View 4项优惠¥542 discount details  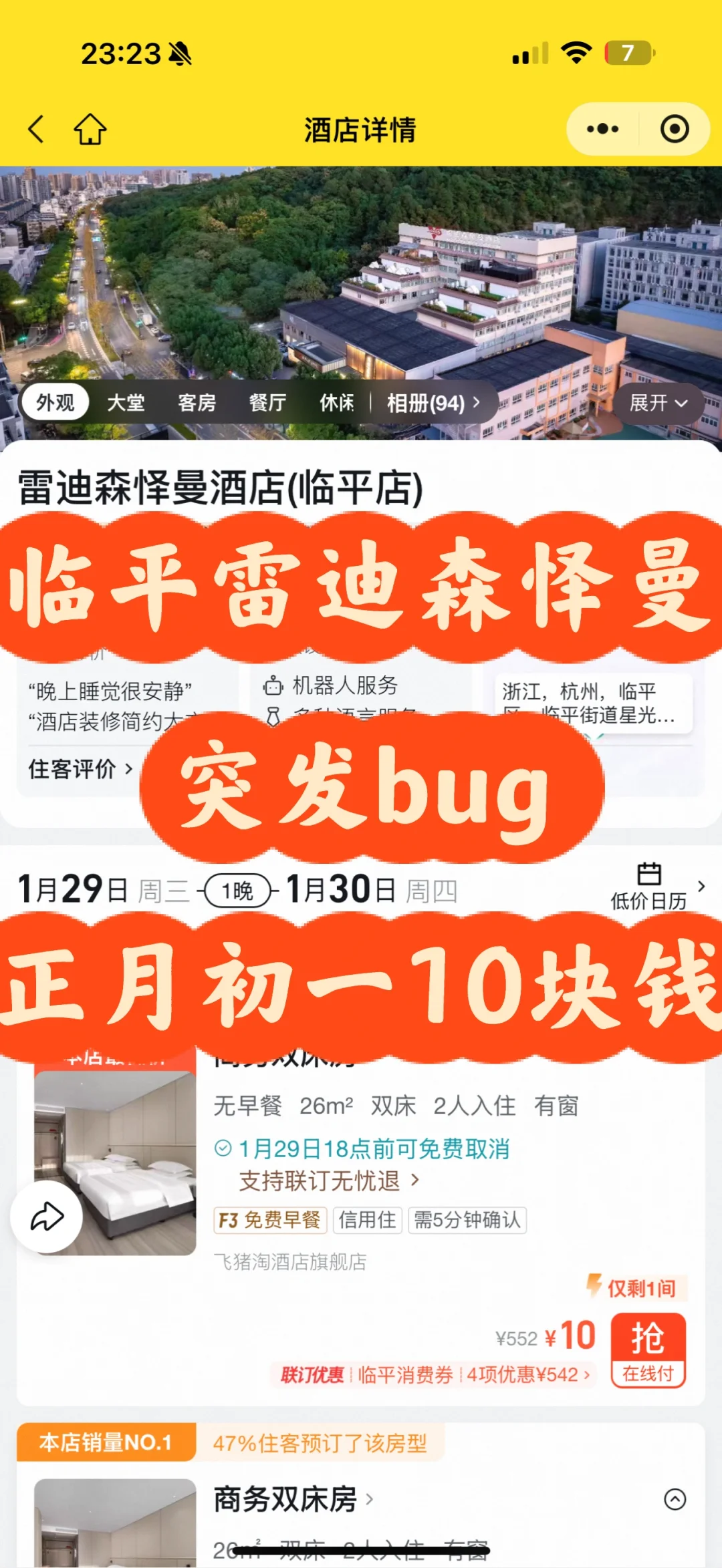pyautogui.click(x=528, y=1374)
